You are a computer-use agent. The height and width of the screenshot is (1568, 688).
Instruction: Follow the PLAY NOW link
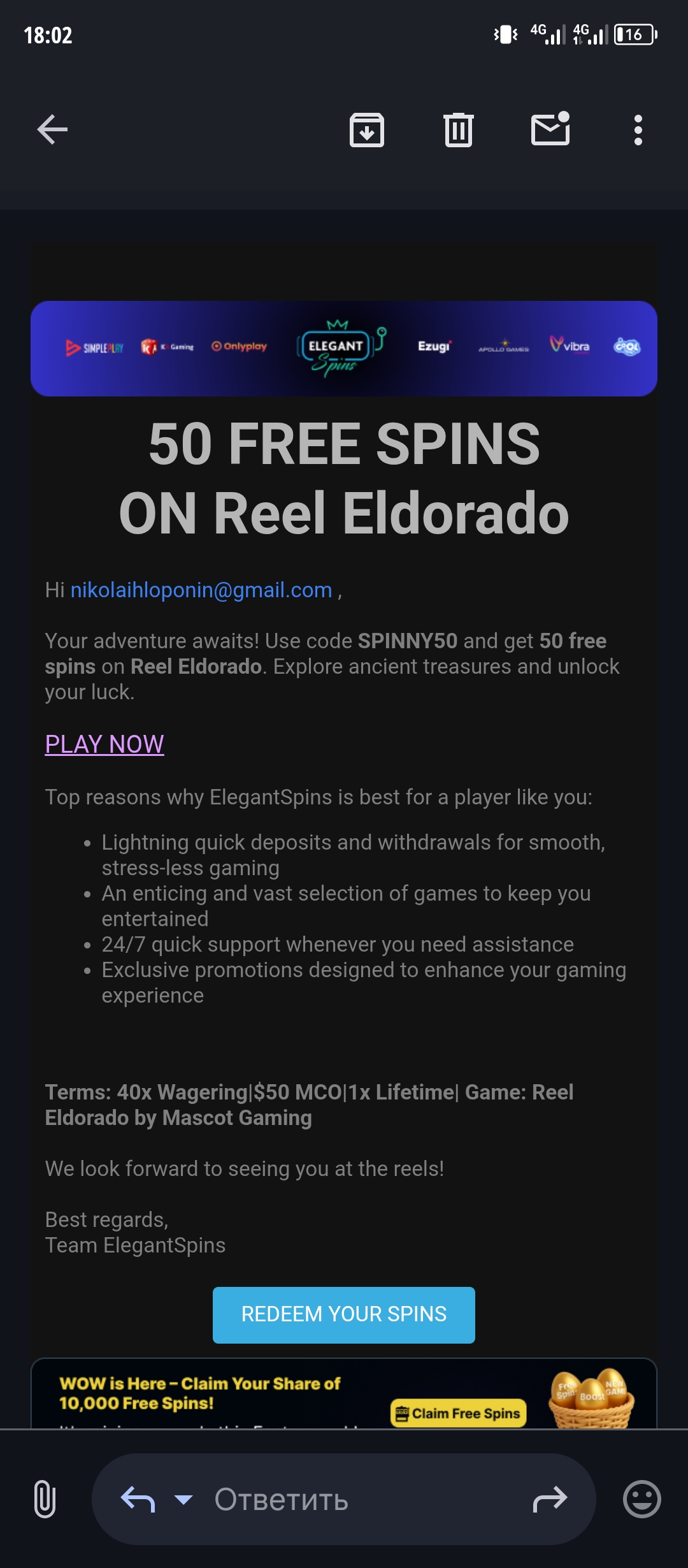tap(104, 744)
